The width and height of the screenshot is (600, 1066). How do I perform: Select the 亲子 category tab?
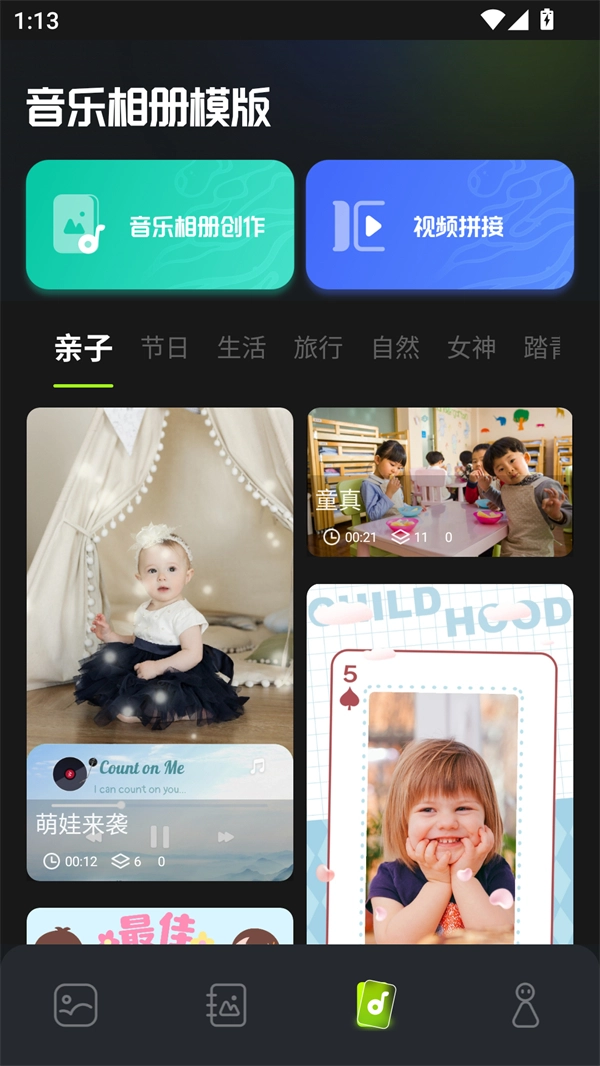pos(83,348)
